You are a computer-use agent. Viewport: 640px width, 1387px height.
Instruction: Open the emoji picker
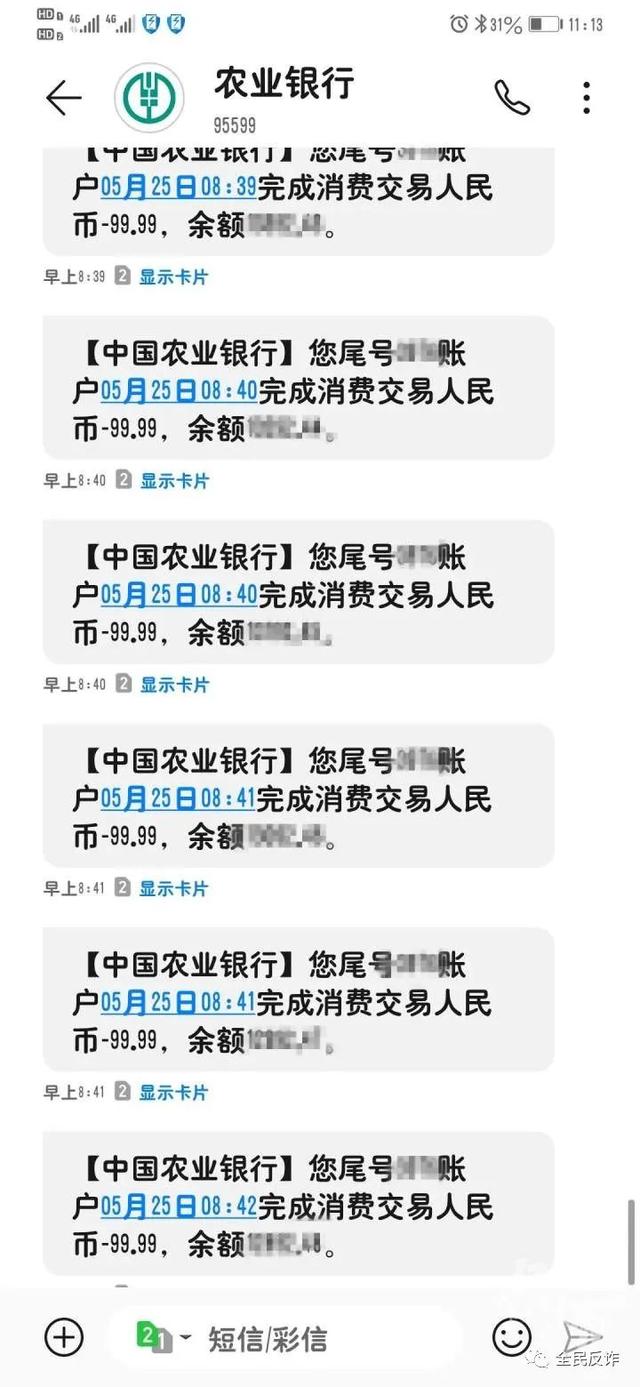512,1337
